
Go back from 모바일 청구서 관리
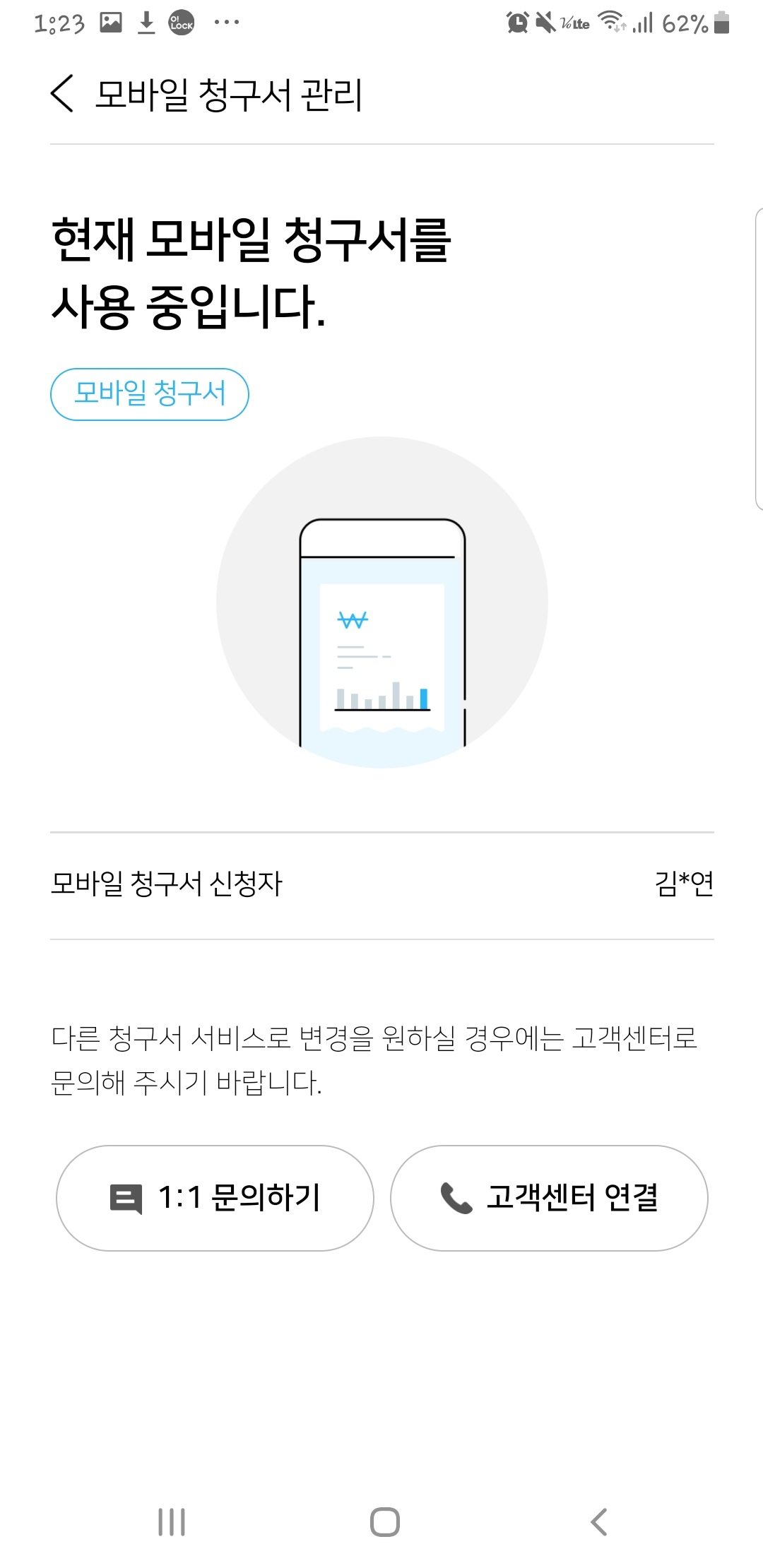(62, 93)
